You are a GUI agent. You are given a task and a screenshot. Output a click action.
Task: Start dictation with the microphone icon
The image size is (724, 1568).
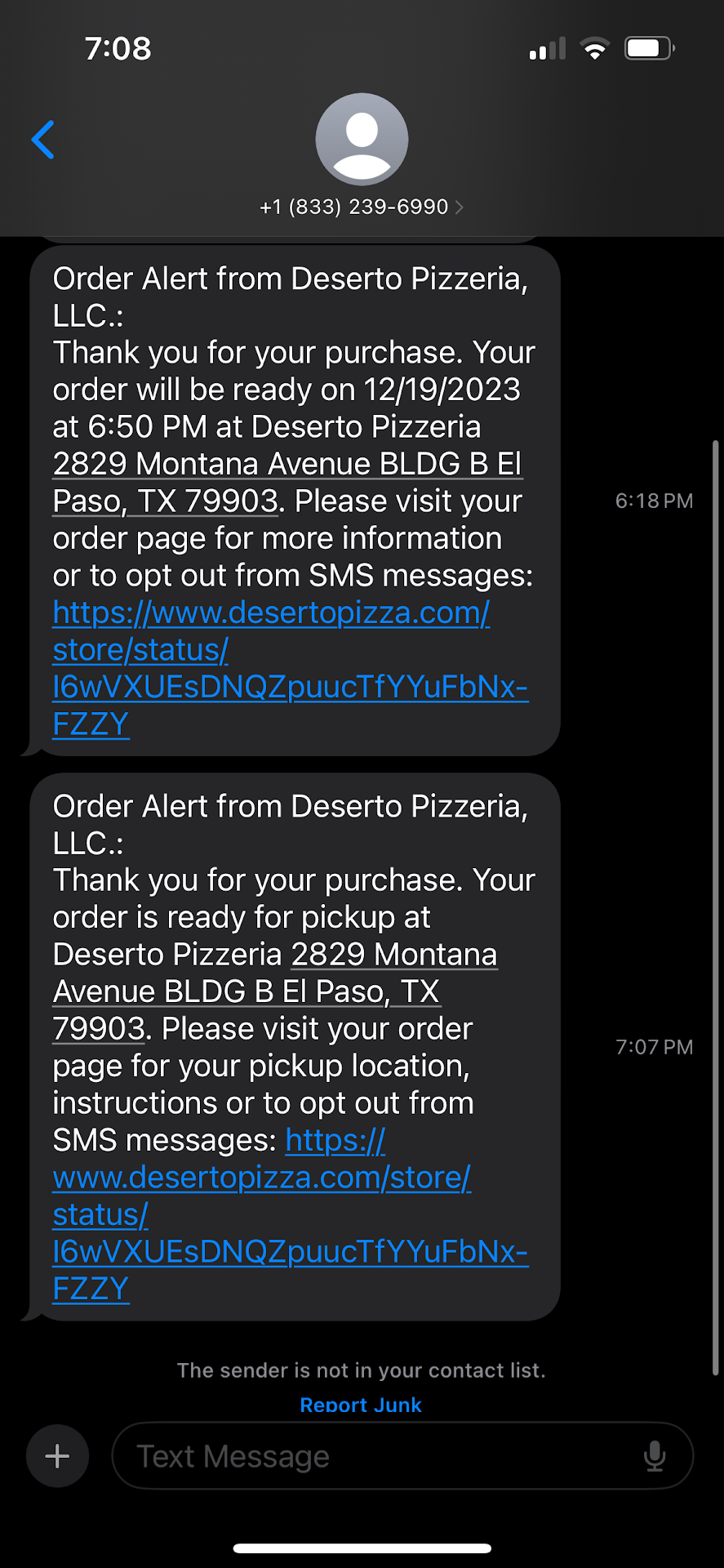(x=655, y=1456)
